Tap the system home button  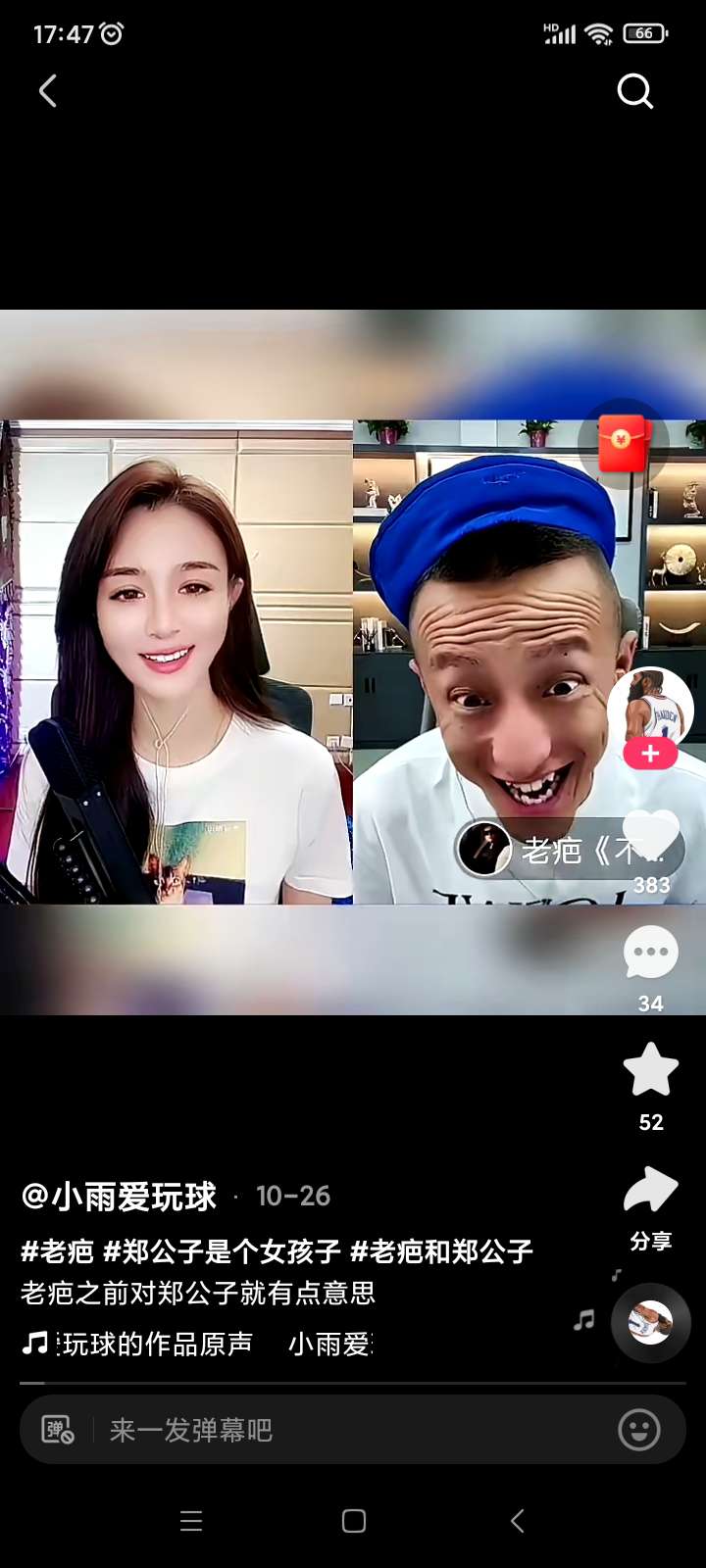[x=353, y=1521]
